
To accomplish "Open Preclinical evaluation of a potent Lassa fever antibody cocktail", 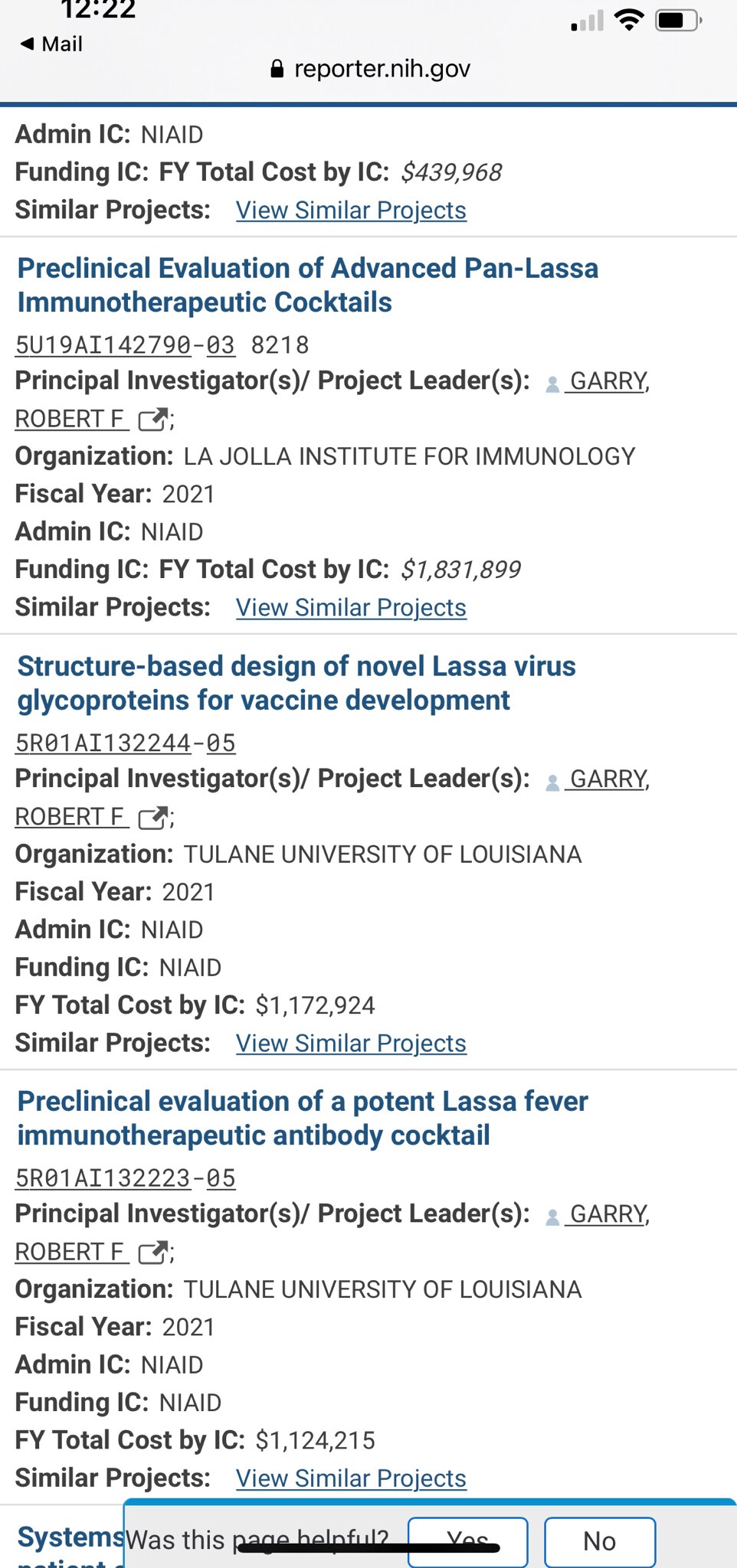I will 303,1118.
